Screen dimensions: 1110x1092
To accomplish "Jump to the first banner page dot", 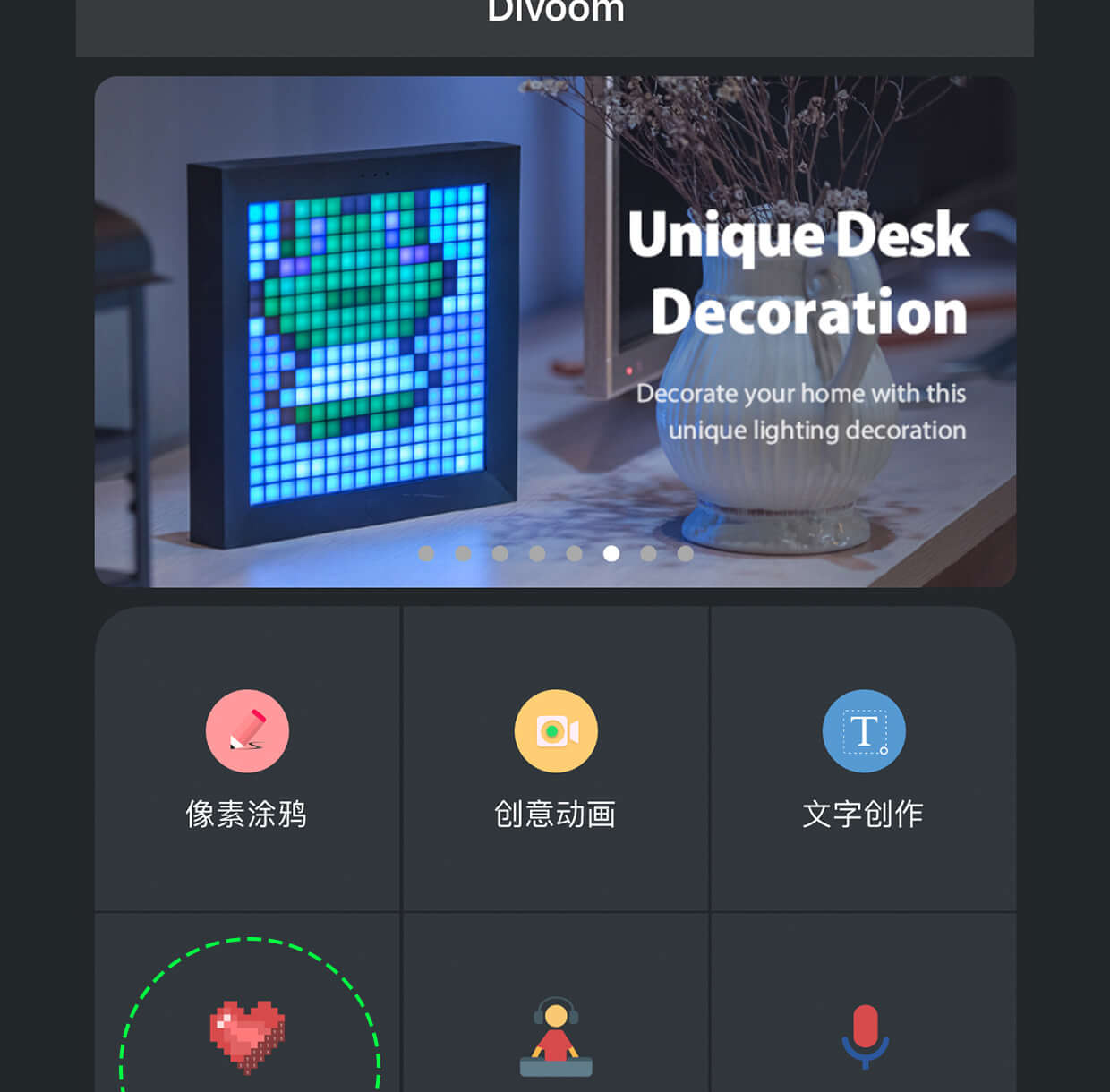I will [426, 554].
